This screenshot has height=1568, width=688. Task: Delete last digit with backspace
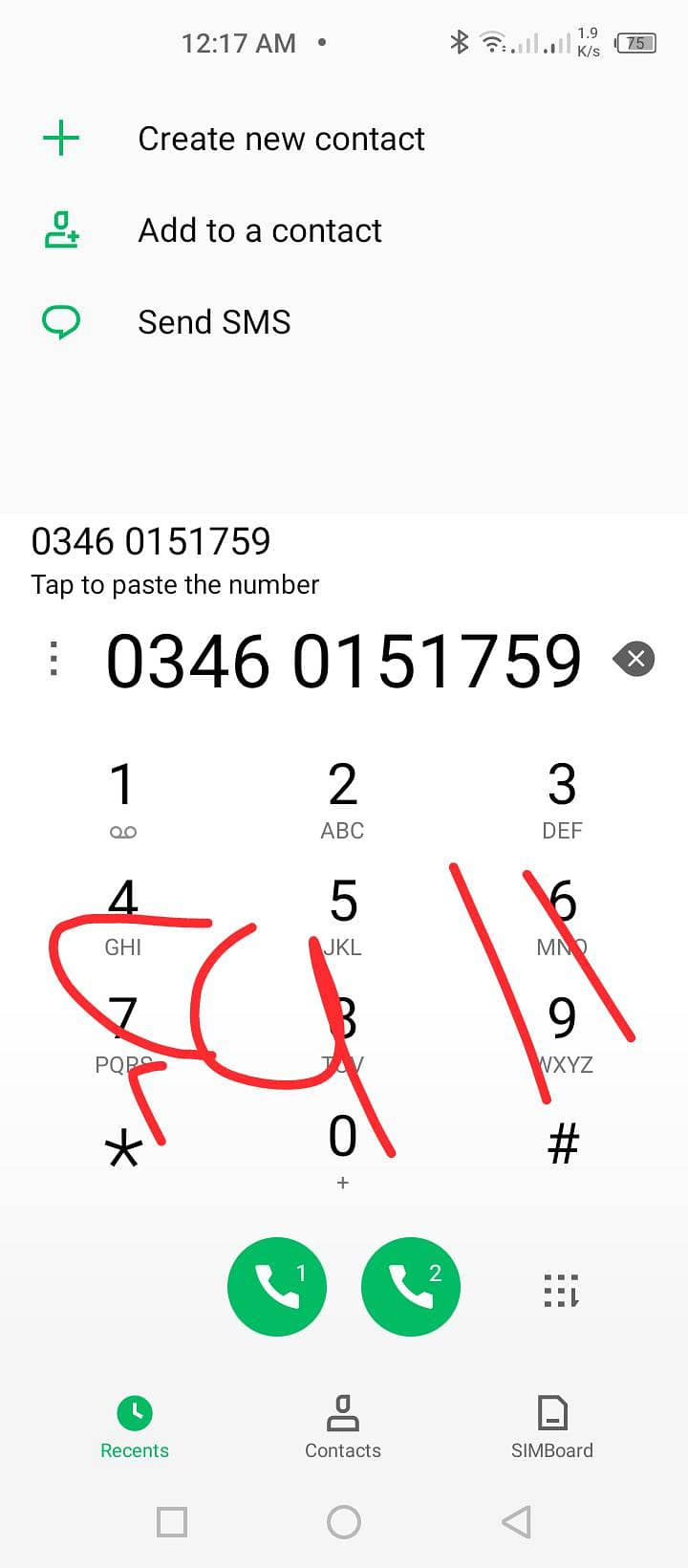point(635,659)
